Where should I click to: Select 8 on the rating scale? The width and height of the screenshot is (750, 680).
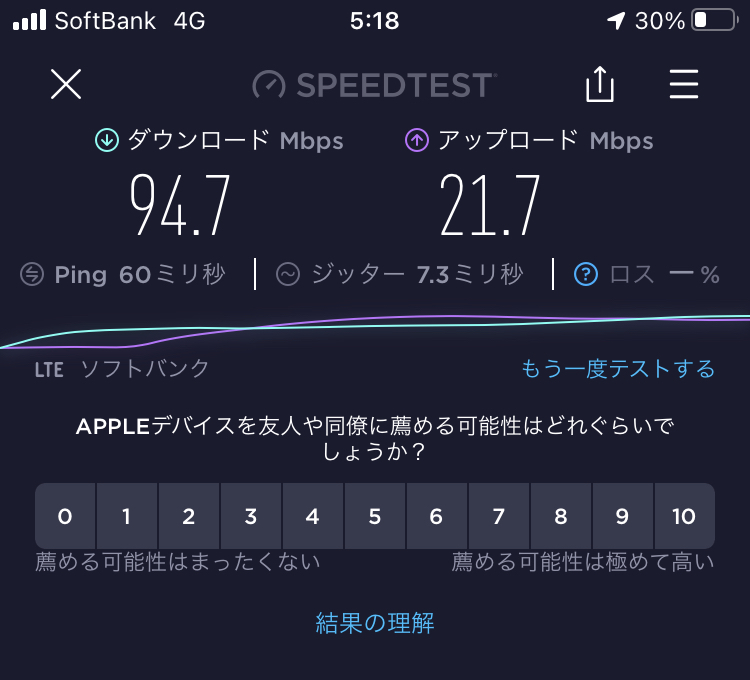pyautogui.click(x=561, y=516)
